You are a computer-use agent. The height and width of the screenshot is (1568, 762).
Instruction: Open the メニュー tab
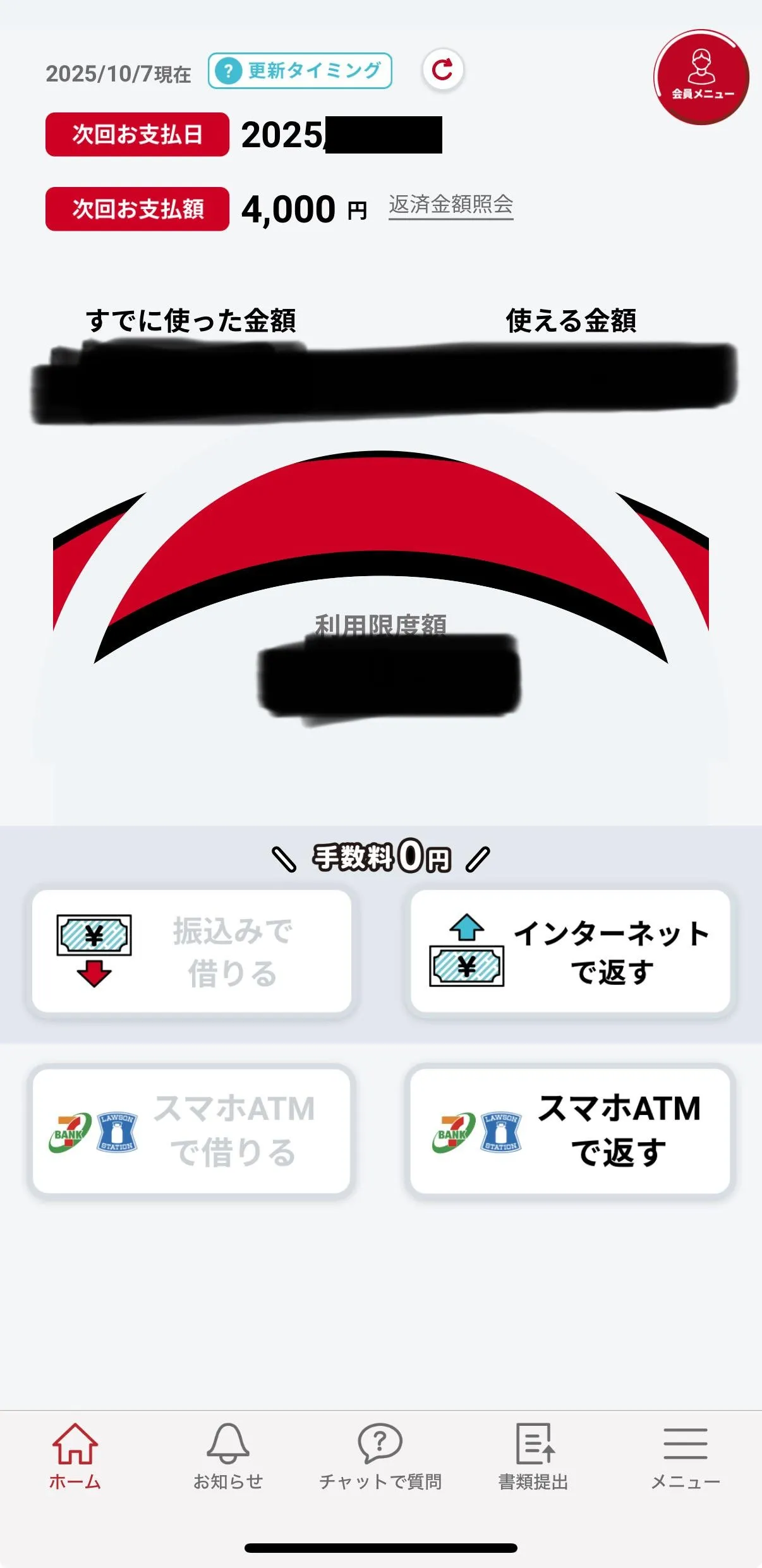point(686,1456)
